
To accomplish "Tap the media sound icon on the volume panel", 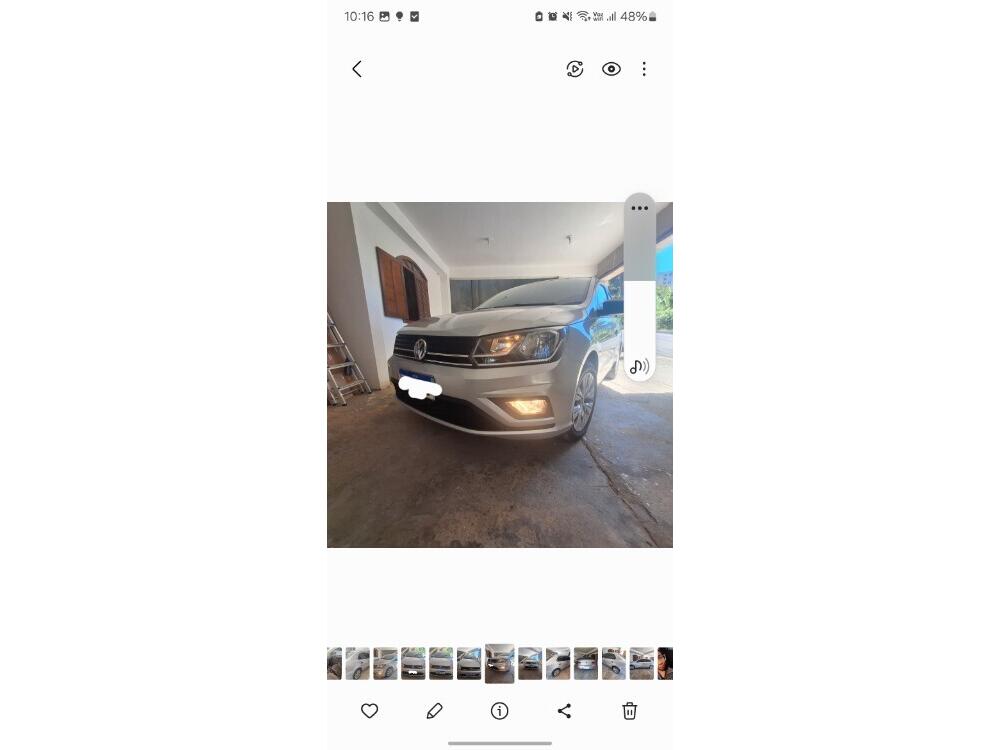I will [x=640, y=367].
